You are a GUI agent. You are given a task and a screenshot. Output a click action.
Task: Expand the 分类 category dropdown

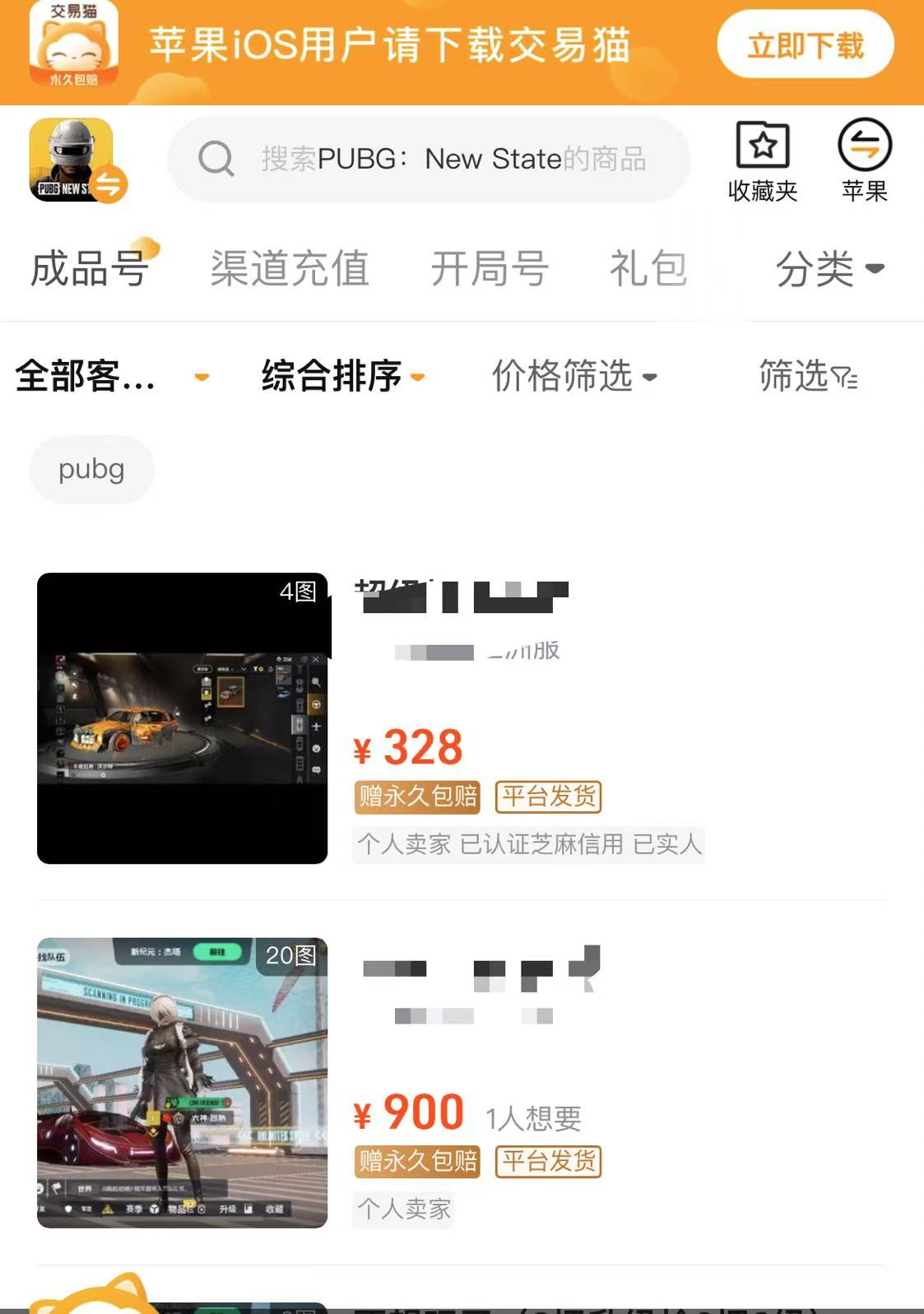829,268
